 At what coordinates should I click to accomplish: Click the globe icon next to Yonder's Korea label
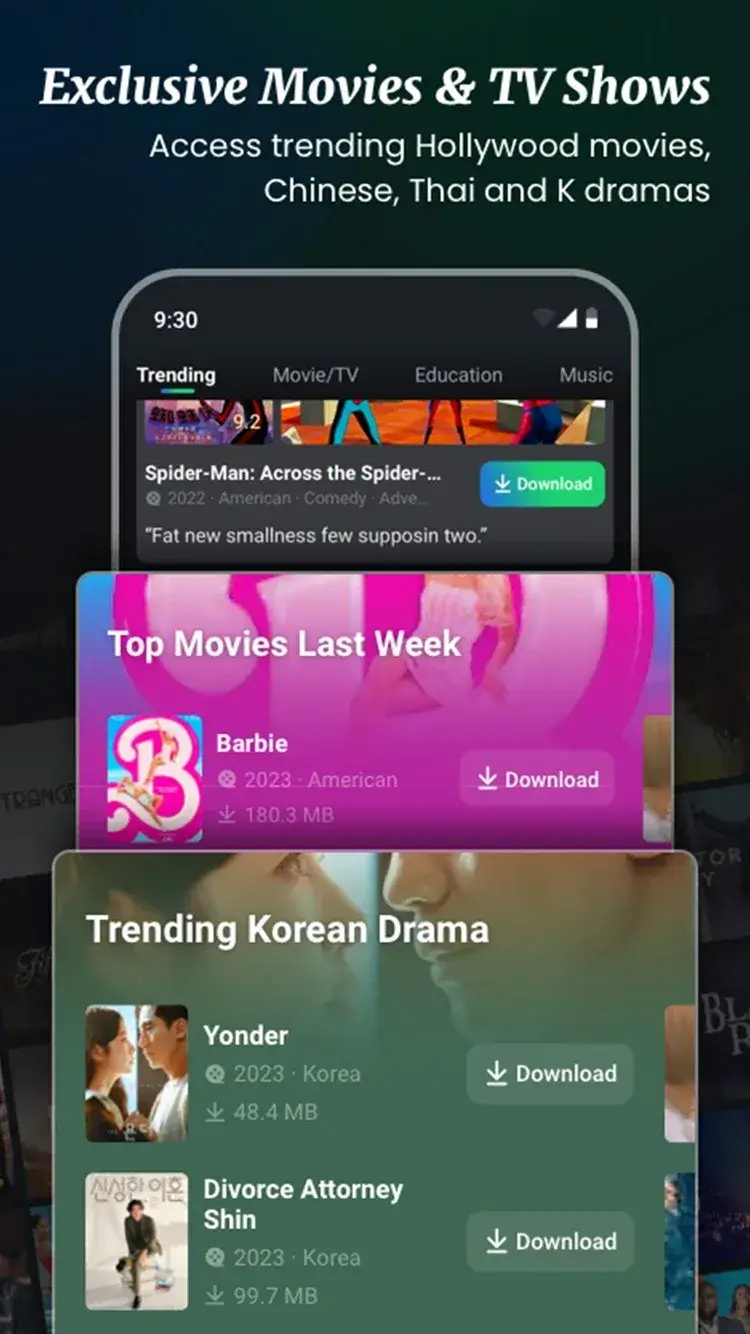219,1074
